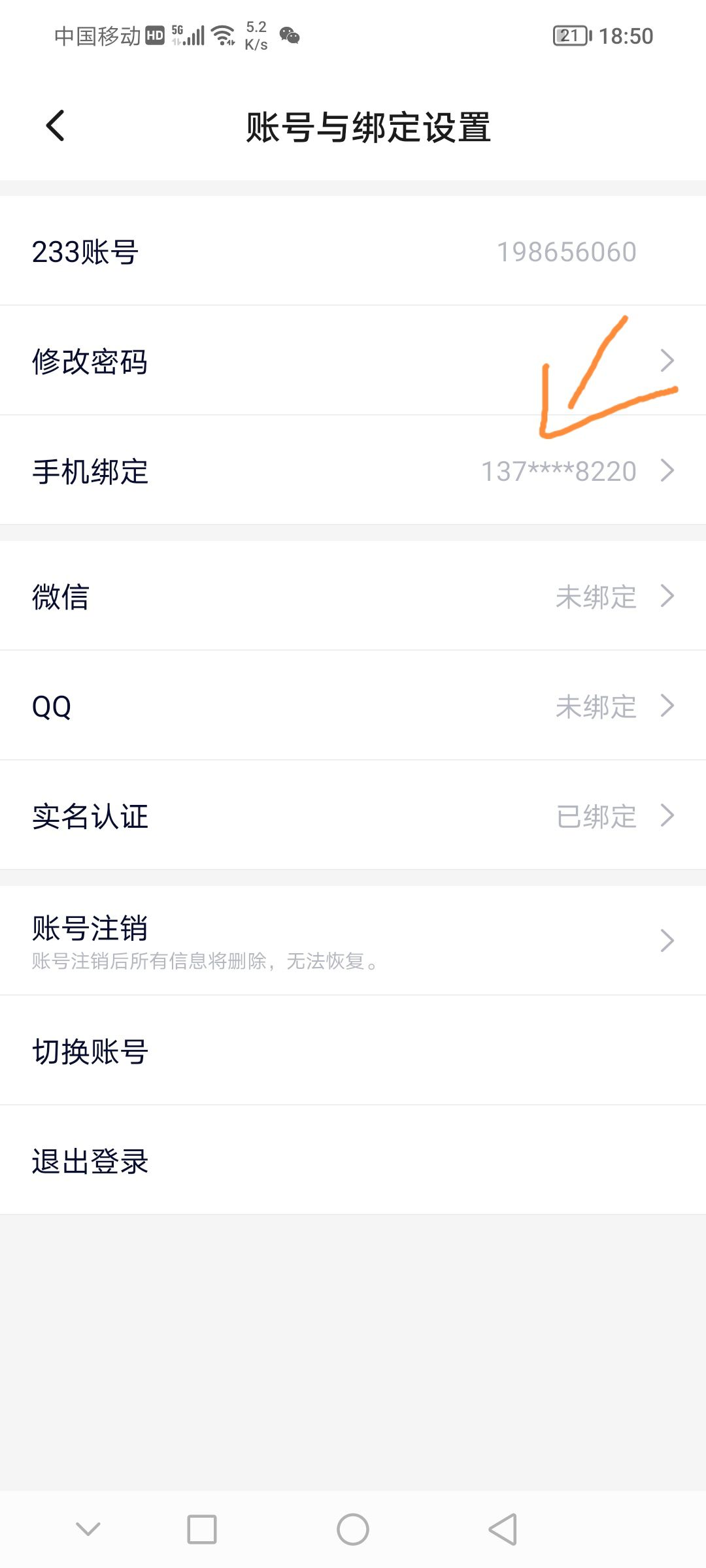
Task: Open 修改密码 to change password
Action: click(x=353, y=361)
